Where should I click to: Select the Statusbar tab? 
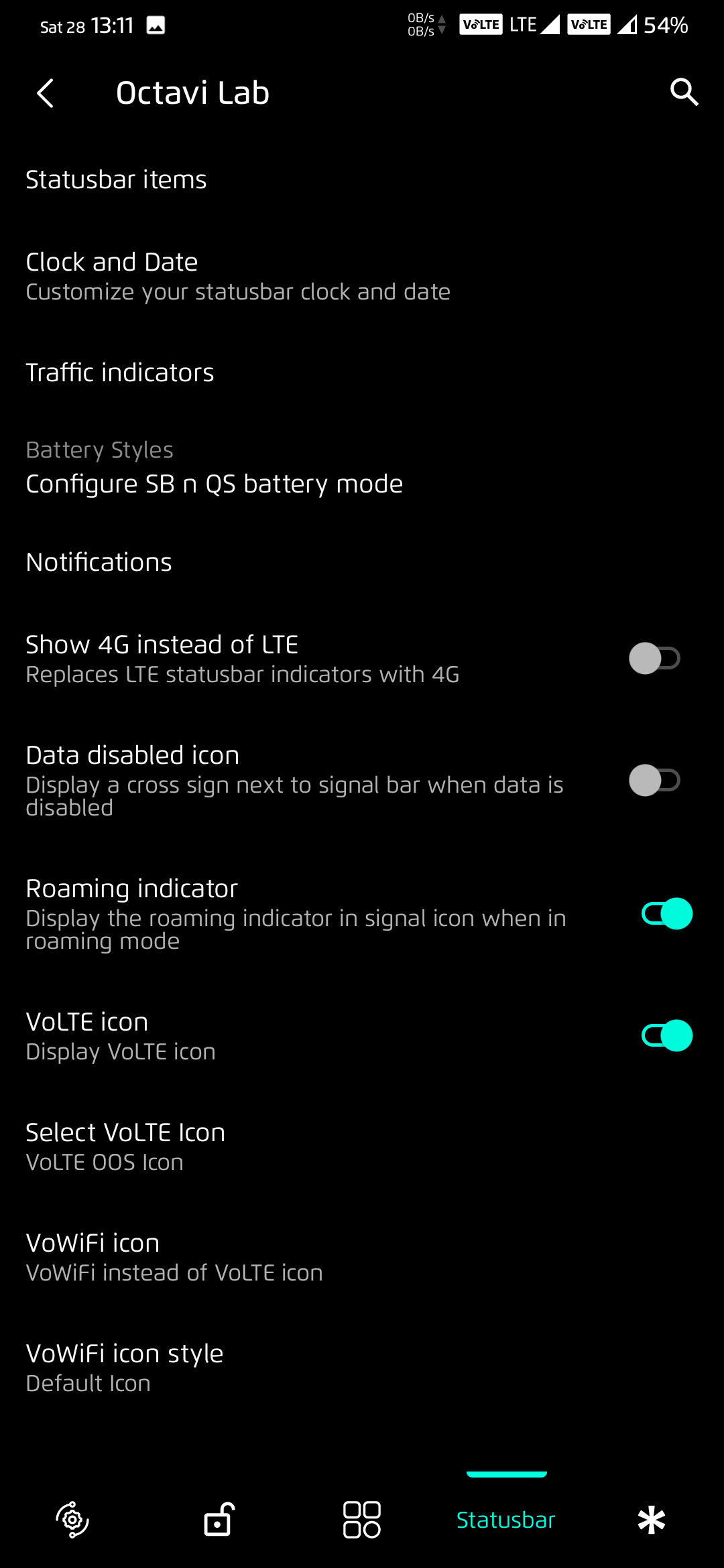click(506, 1520)
